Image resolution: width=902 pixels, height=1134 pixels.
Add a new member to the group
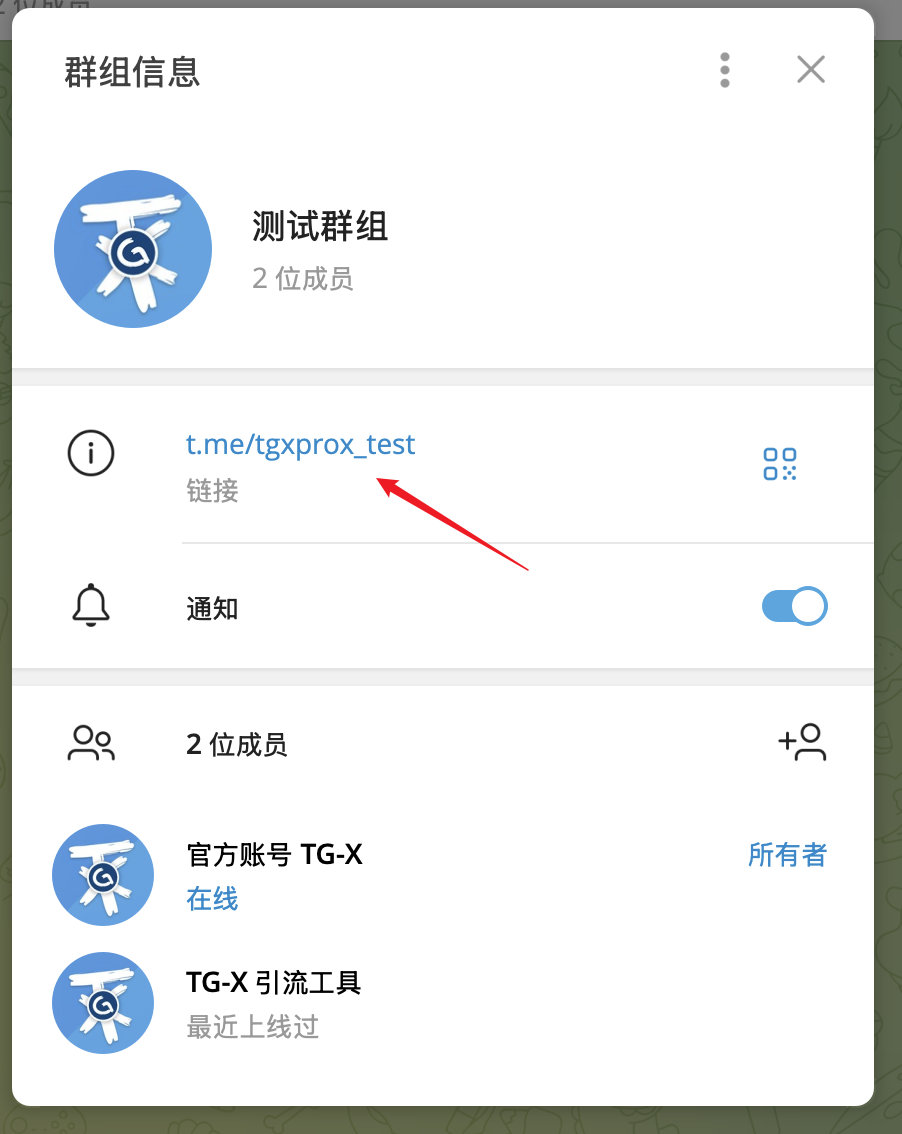(802, 743)
